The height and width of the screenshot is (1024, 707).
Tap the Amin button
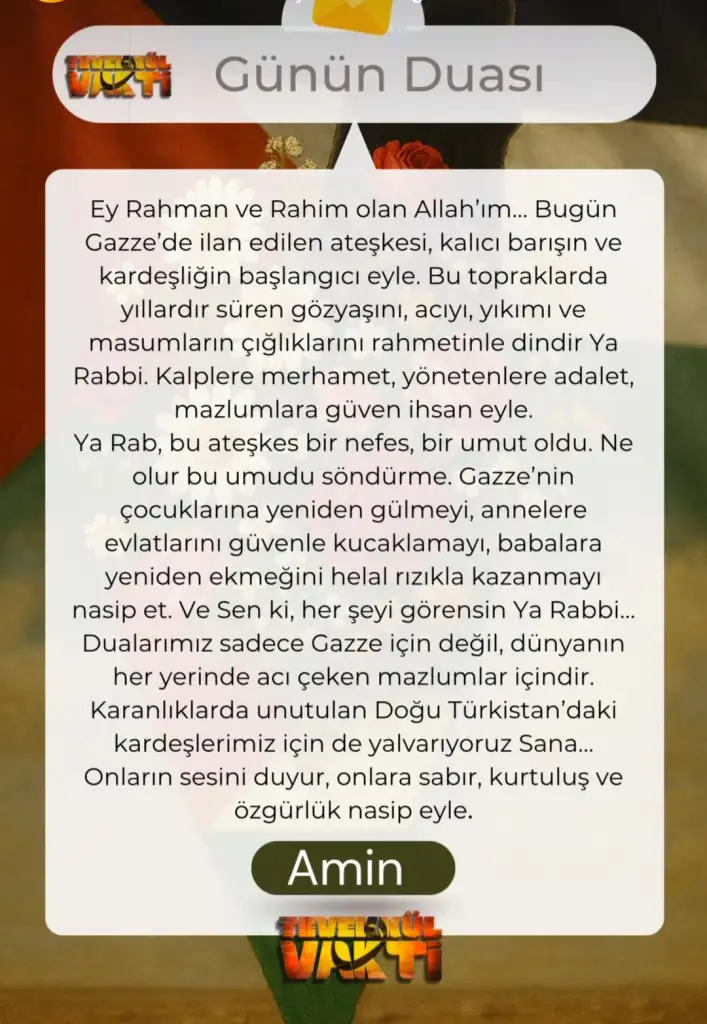coord(352,868)
